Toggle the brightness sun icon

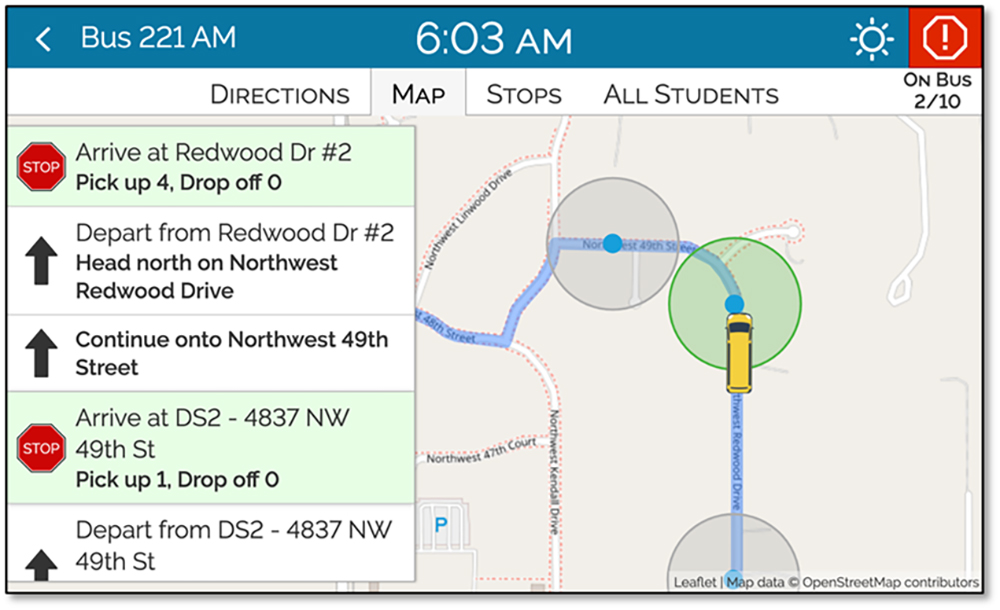[870, 39]
